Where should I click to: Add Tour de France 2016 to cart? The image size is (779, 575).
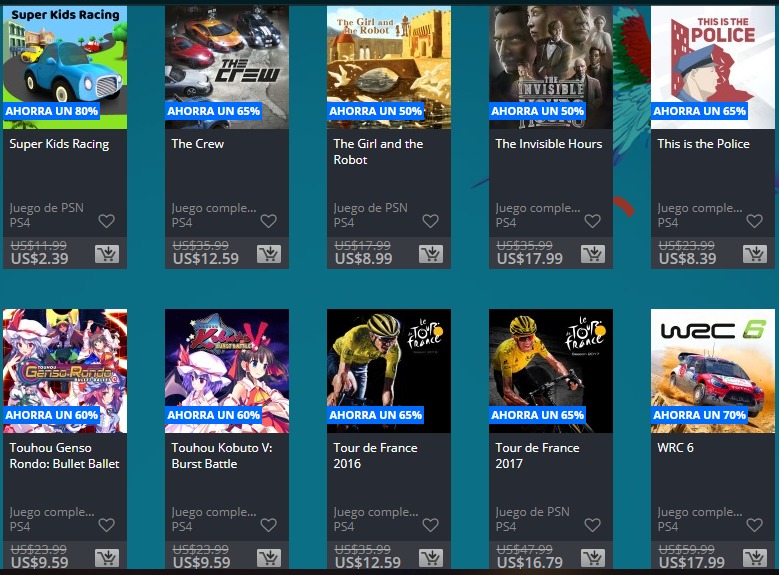point(431,558)
